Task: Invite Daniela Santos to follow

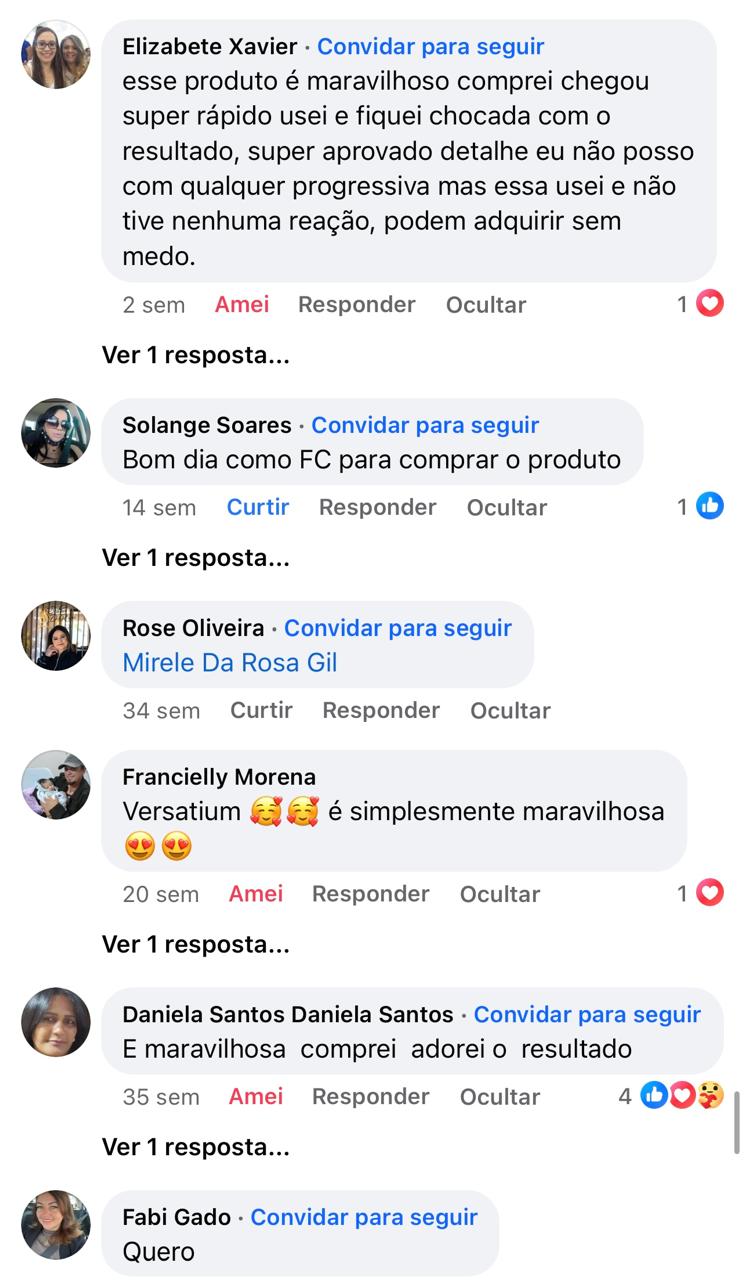Action: point(587,1014)
